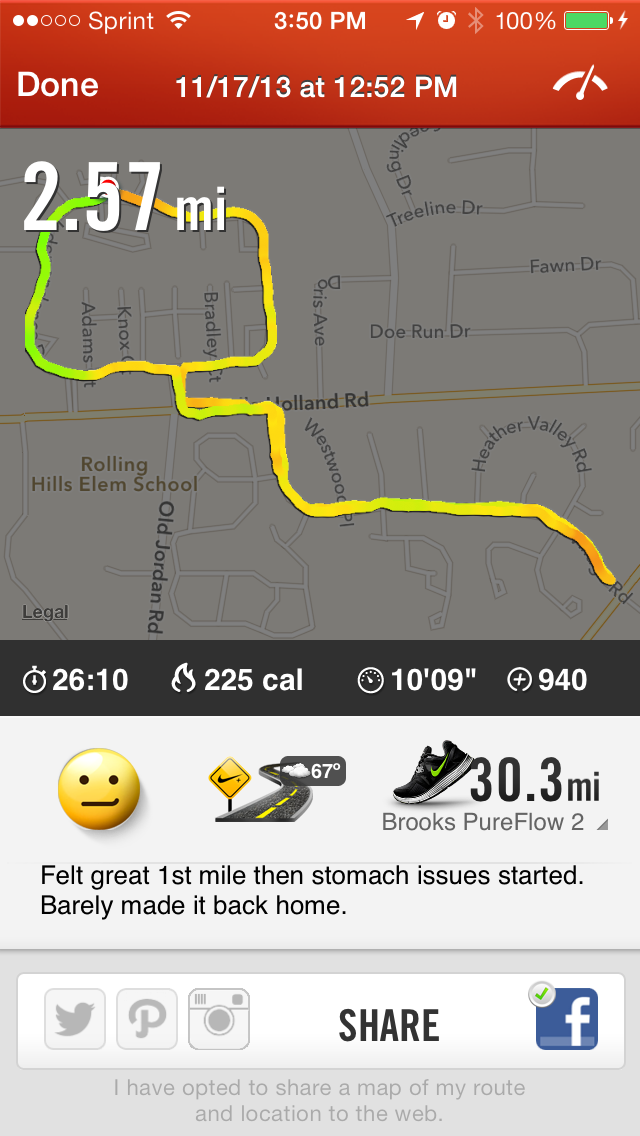Image resolution: width=640 pixels, height=1136 pixels.
Task: Share the run on Pinterest
Action: [147, 1019]
